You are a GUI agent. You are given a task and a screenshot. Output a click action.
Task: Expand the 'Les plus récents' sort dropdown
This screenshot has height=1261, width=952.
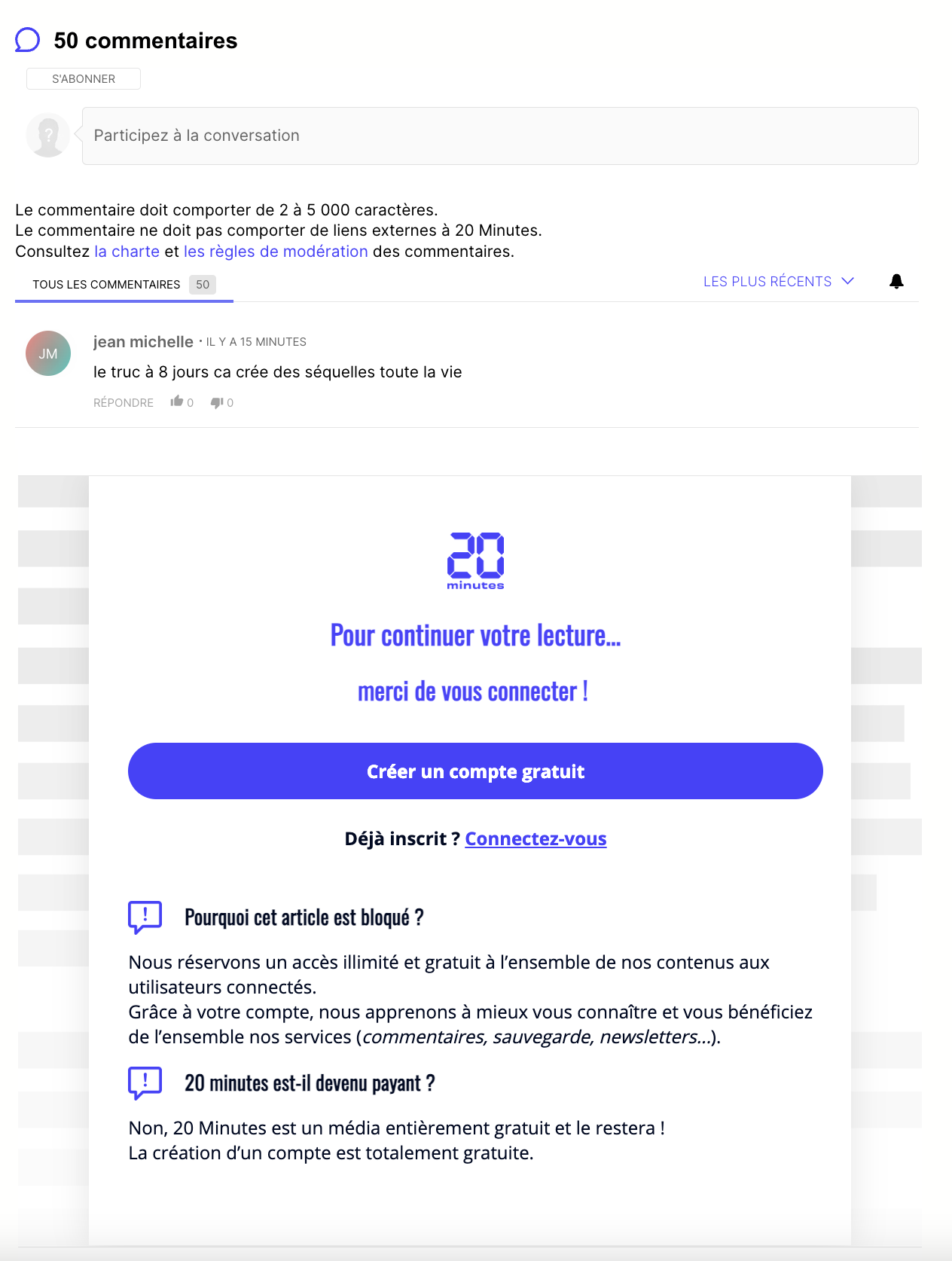coord(778,282)
